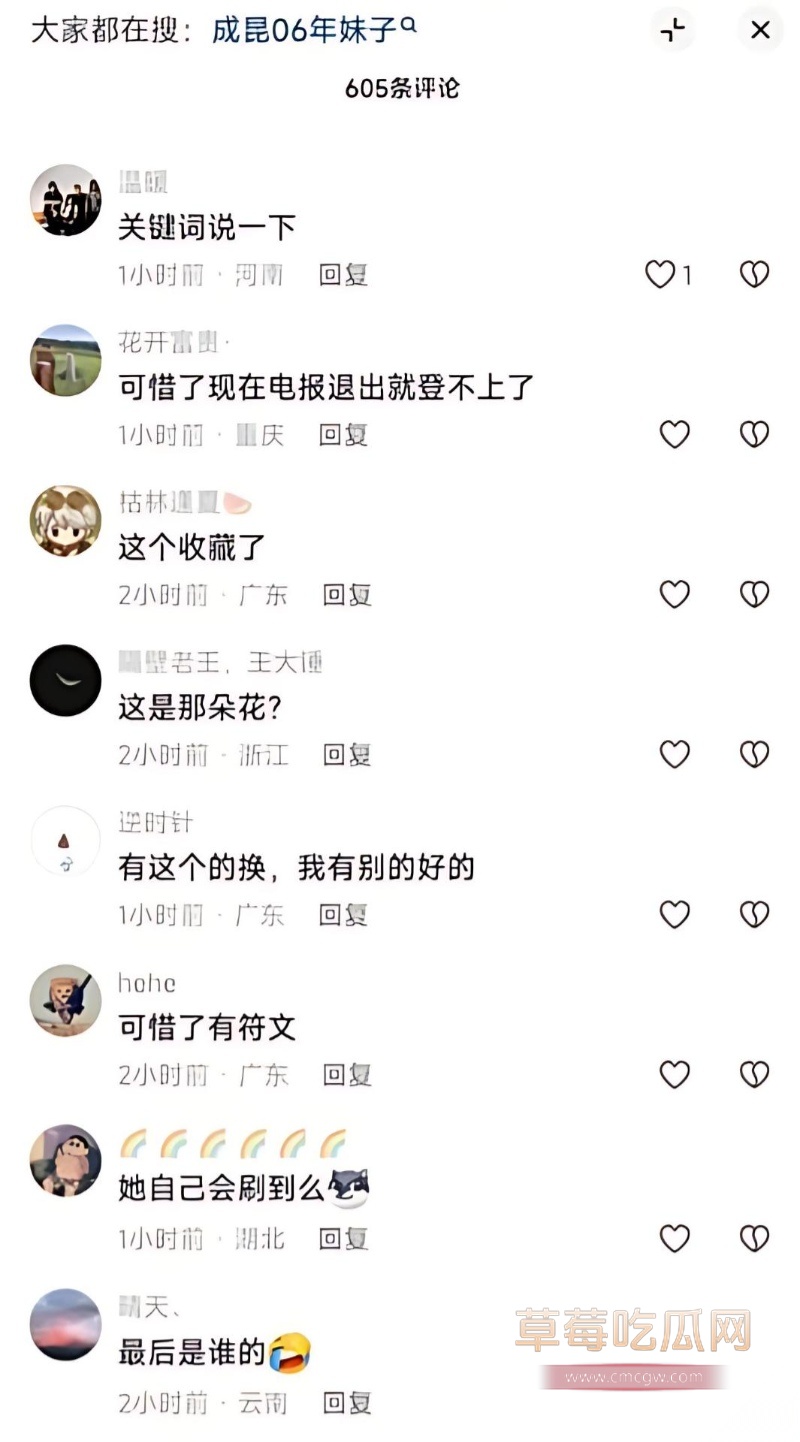
Task: Tap 回复 under 最后是谁的 comment
Action: tap(346, 1402)
